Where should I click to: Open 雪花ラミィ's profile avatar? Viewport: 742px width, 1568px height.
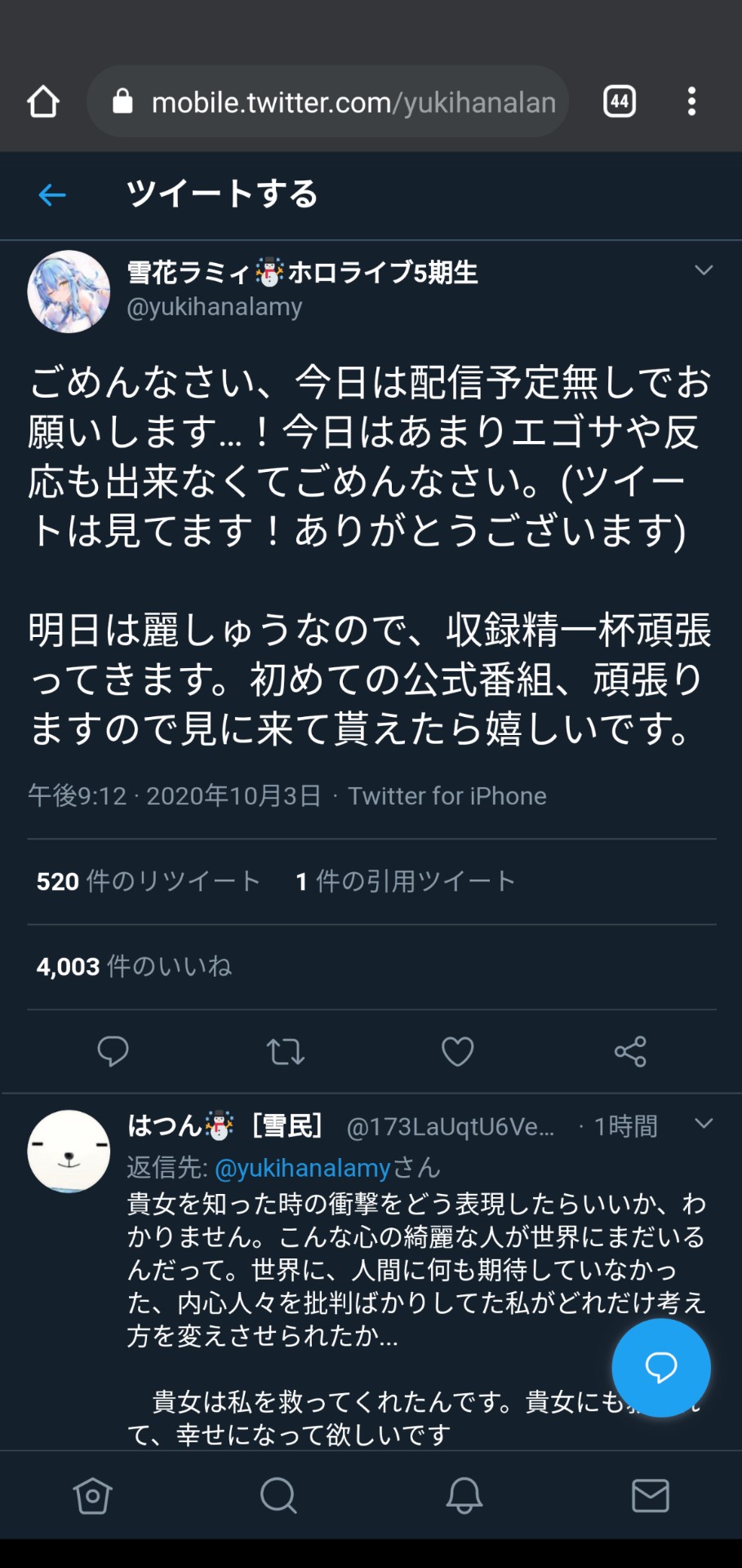click(x=69, y=292)
